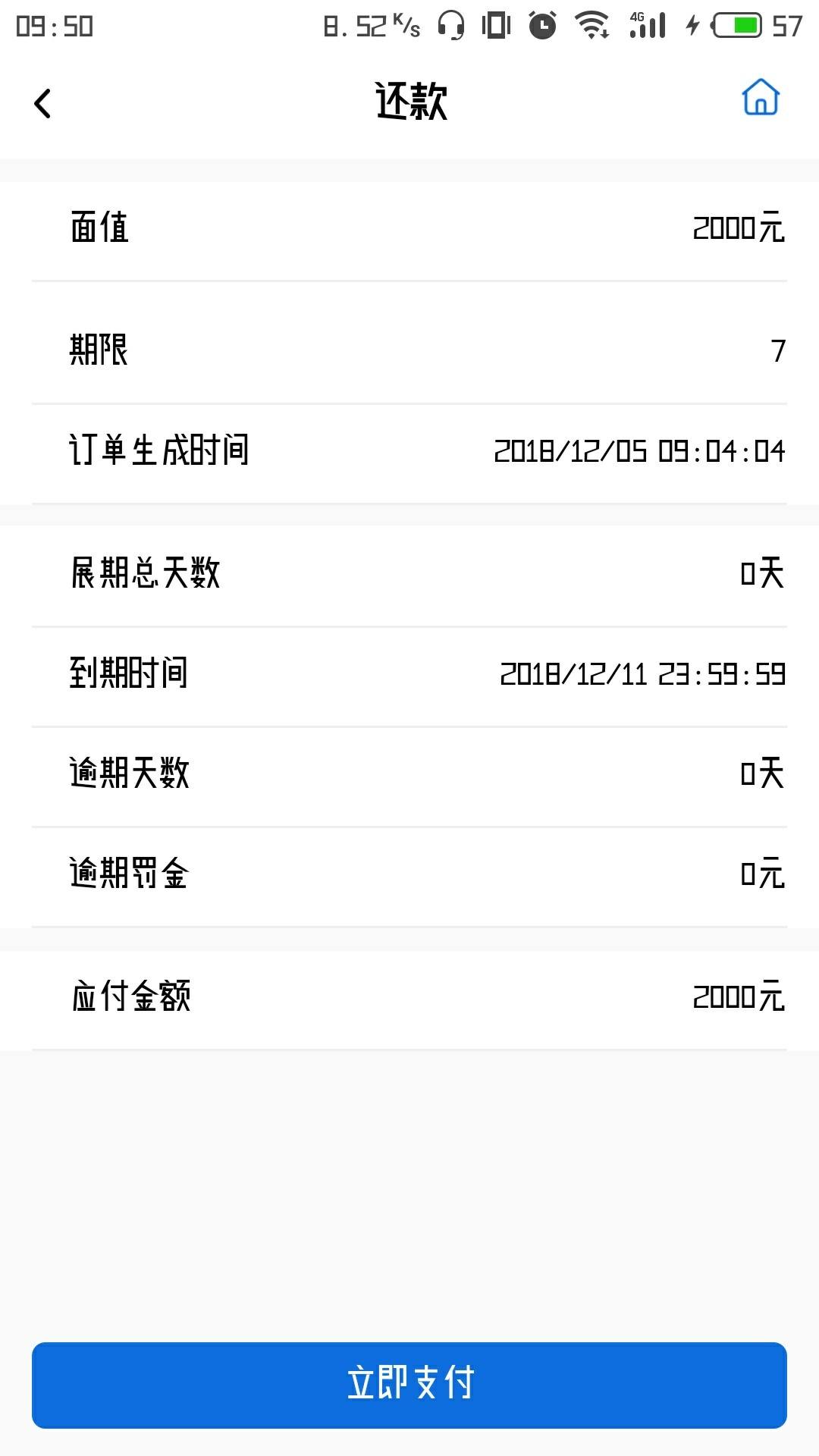Go back from the 还款 page
The height and width of the screenshot is (1456, 819).
pos(42,103)
